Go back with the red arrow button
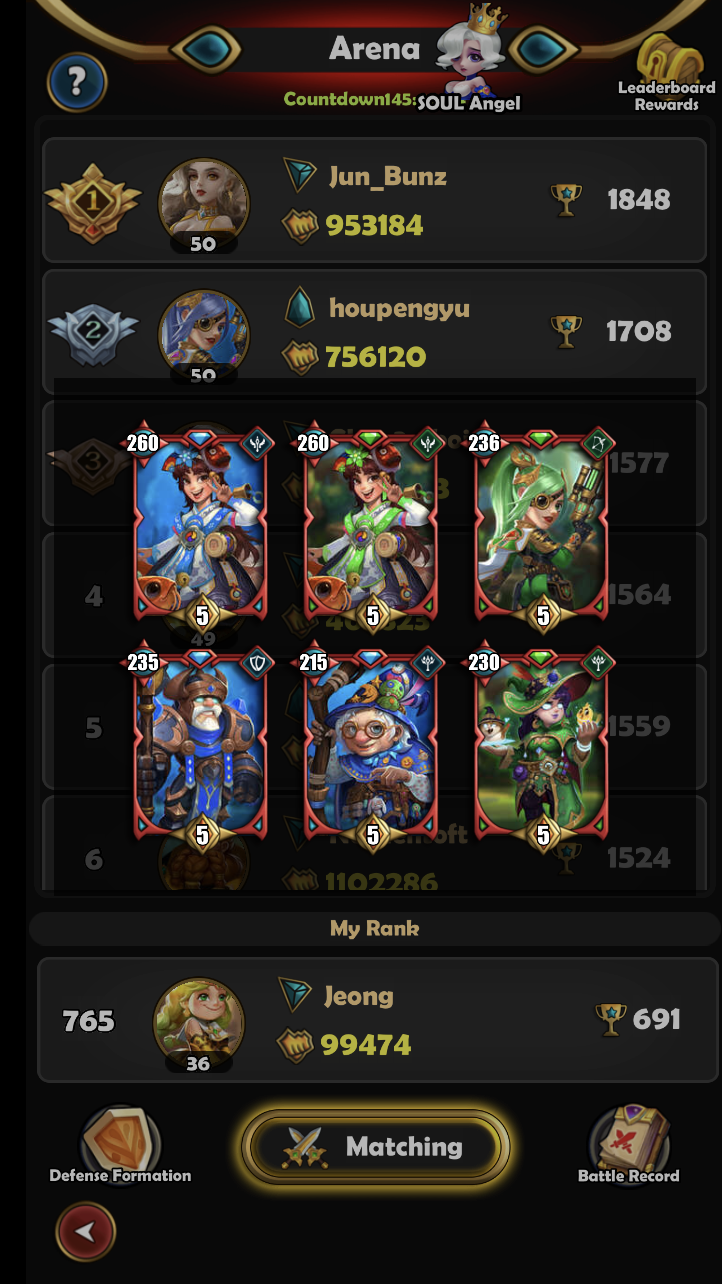The image size is (722, 1284). tap(86, 1232)
